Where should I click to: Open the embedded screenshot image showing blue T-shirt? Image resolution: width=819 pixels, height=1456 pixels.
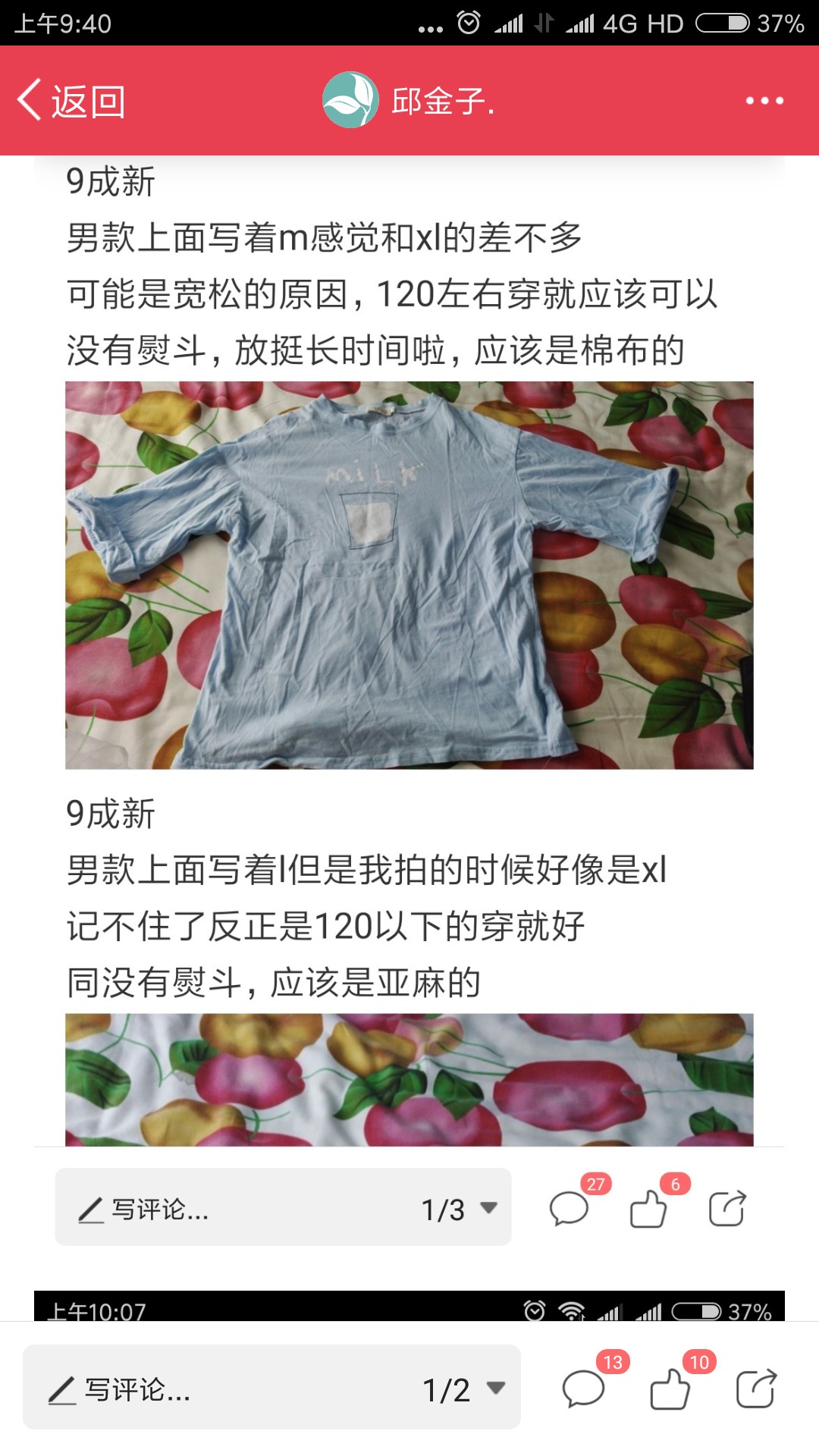pos(409,575)
